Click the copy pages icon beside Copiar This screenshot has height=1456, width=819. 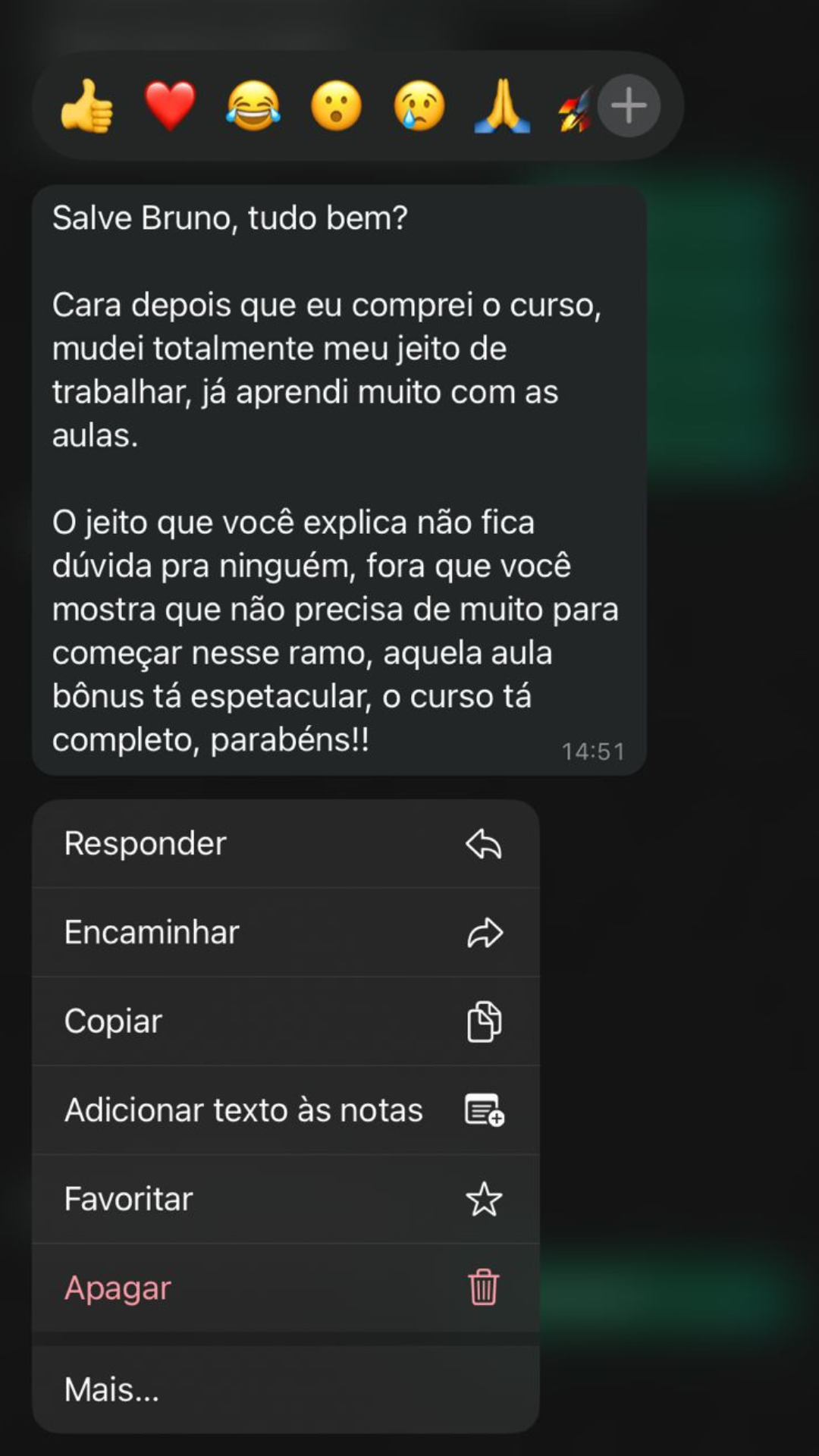click(485, 1021)
